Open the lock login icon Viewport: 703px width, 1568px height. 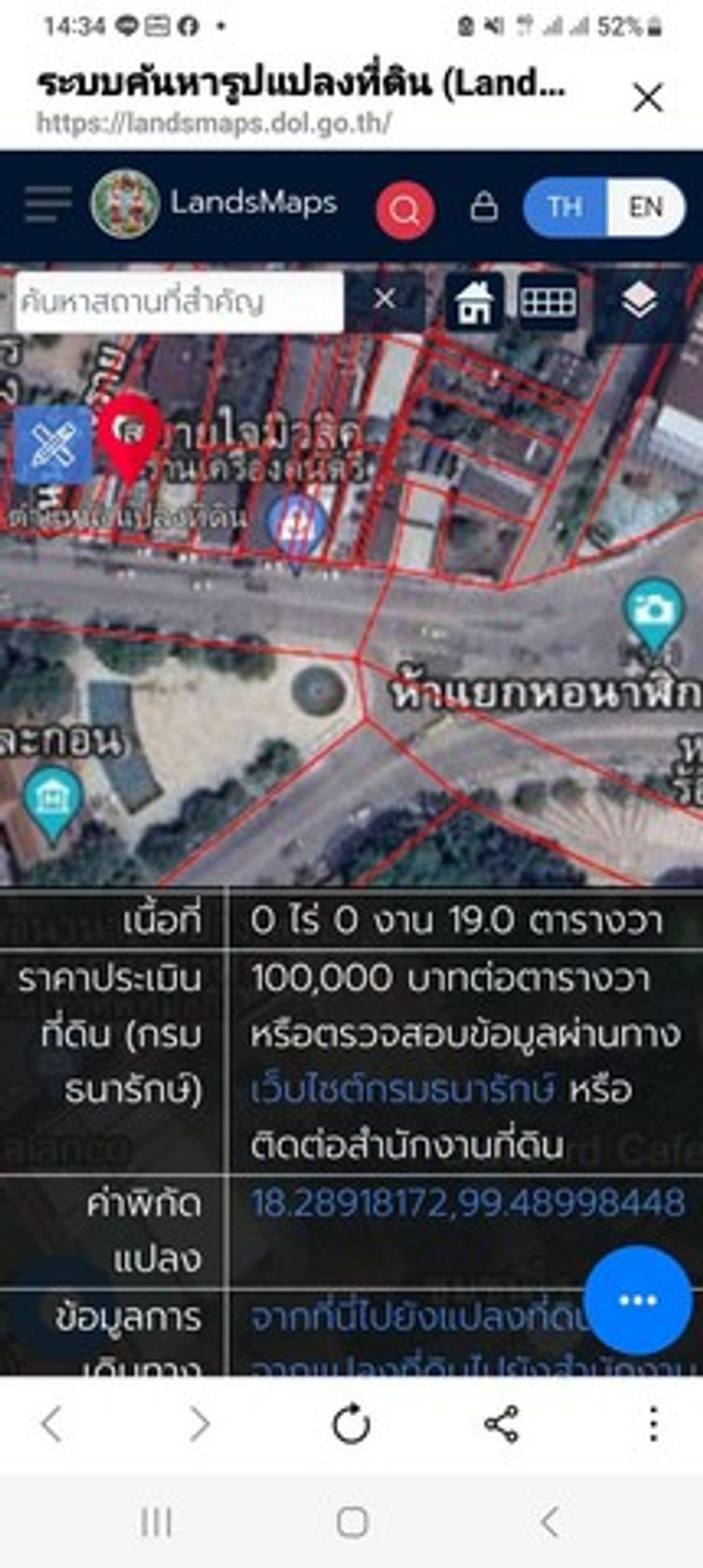[484, 206]
